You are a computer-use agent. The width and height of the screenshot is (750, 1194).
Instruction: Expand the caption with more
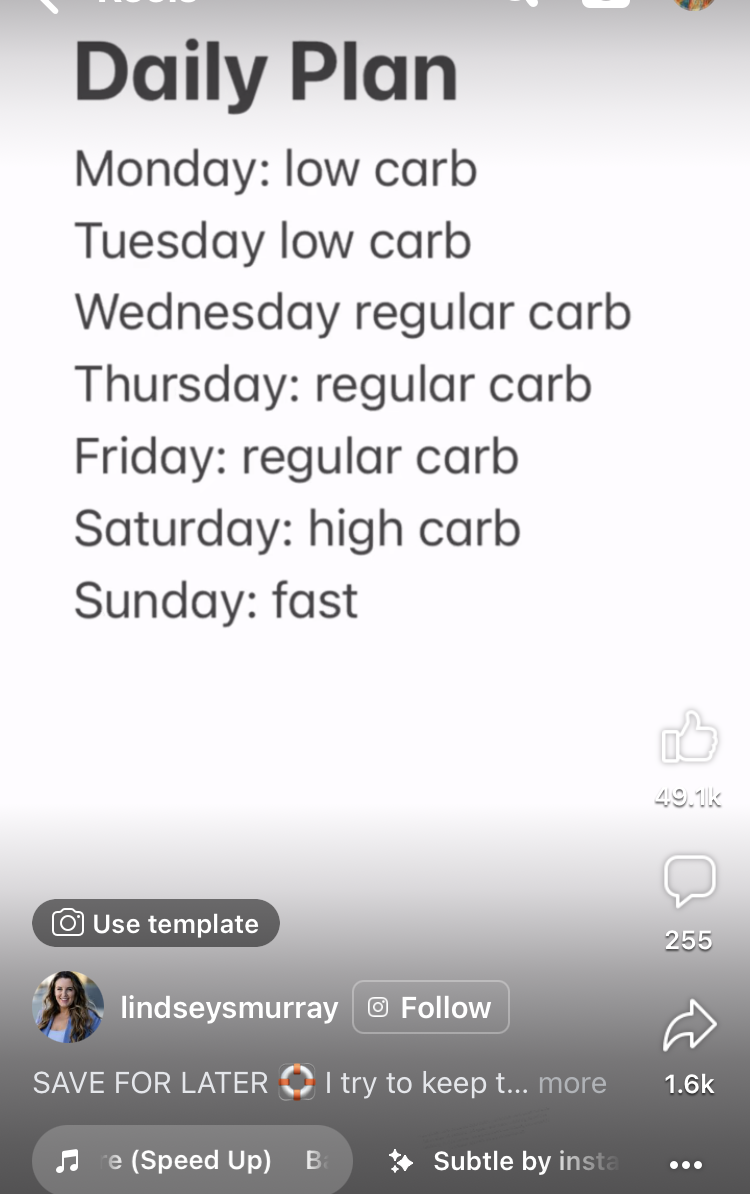(572, 1083)
